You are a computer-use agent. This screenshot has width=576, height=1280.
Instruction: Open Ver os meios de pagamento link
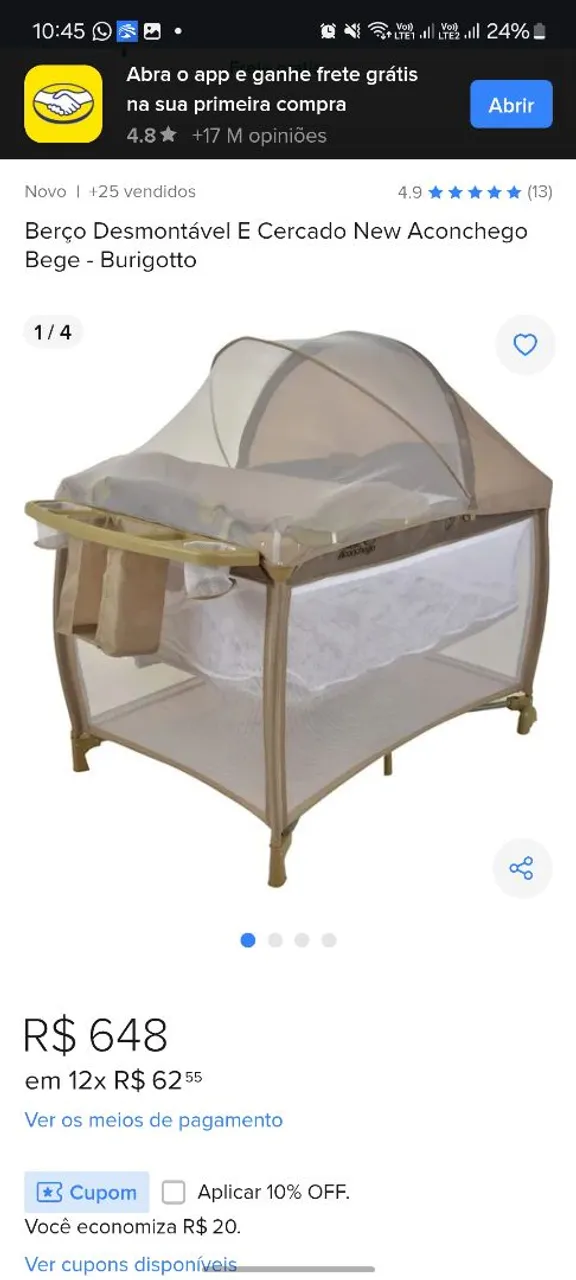pos(154,1120)
